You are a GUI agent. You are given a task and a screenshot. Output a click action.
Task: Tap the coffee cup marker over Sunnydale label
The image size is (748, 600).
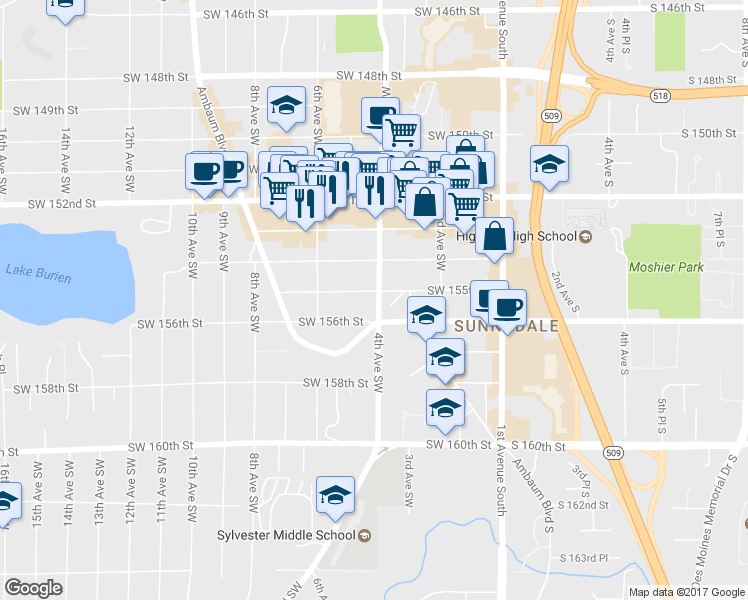click(x=508, y=309)
